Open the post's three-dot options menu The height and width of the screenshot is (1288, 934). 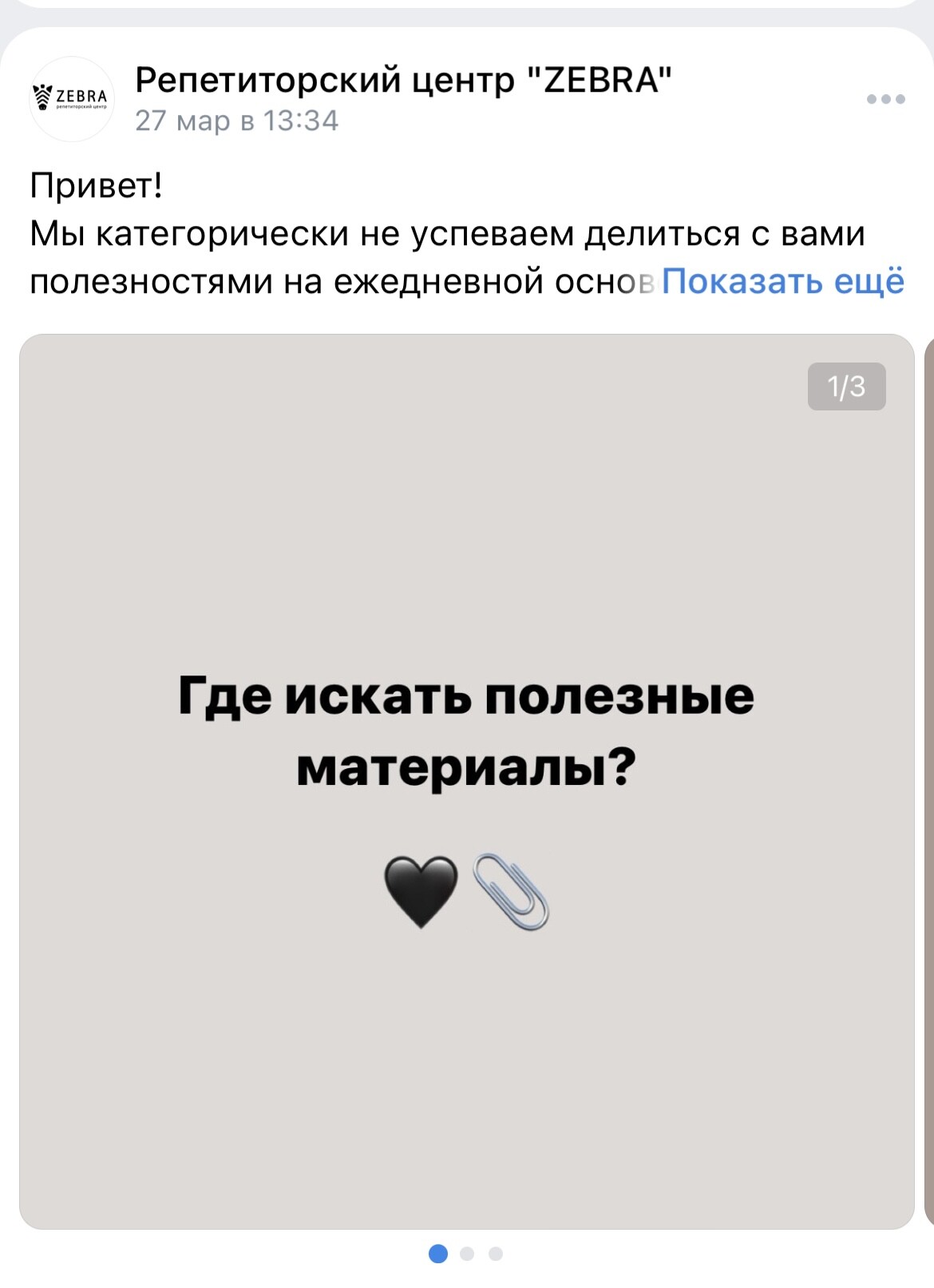tap(885, 100)
